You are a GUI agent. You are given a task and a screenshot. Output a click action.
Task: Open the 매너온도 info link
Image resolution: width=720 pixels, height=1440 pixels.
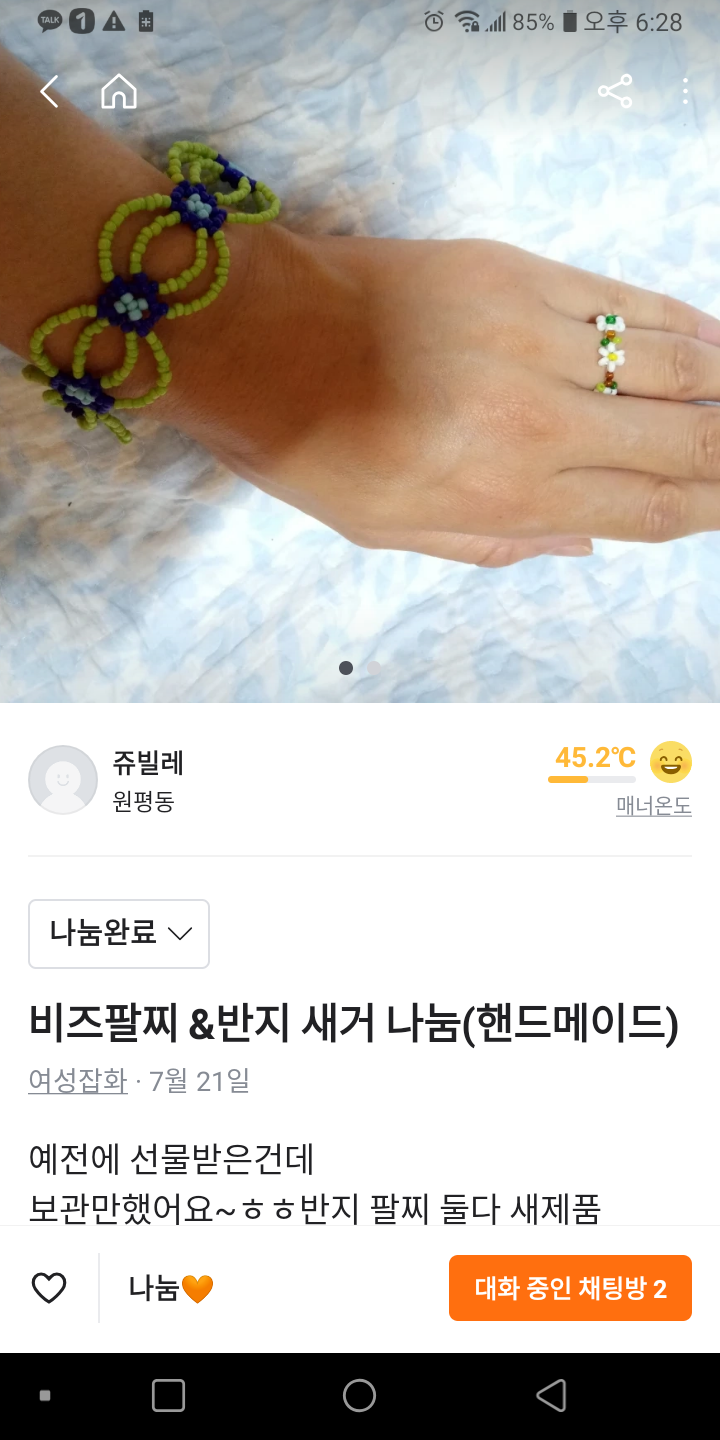tap(653, 806)
